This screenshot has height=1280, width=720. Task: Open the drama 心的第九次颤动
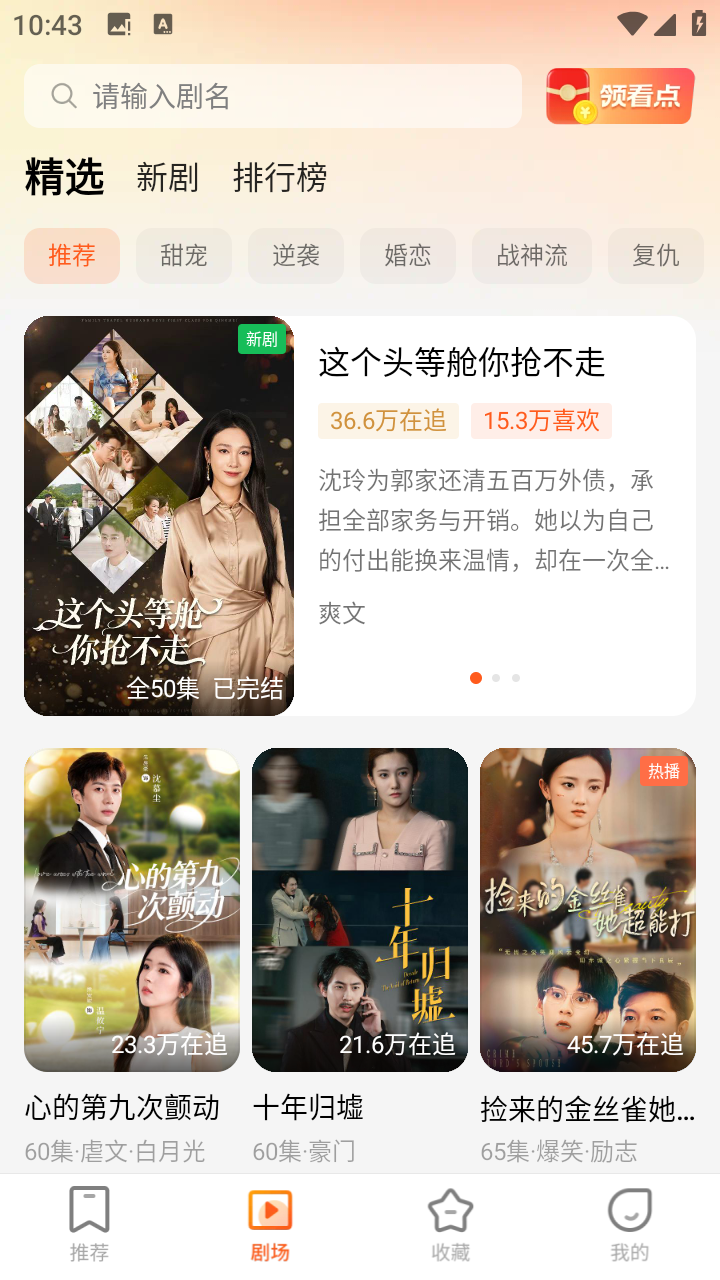[132, 910]
